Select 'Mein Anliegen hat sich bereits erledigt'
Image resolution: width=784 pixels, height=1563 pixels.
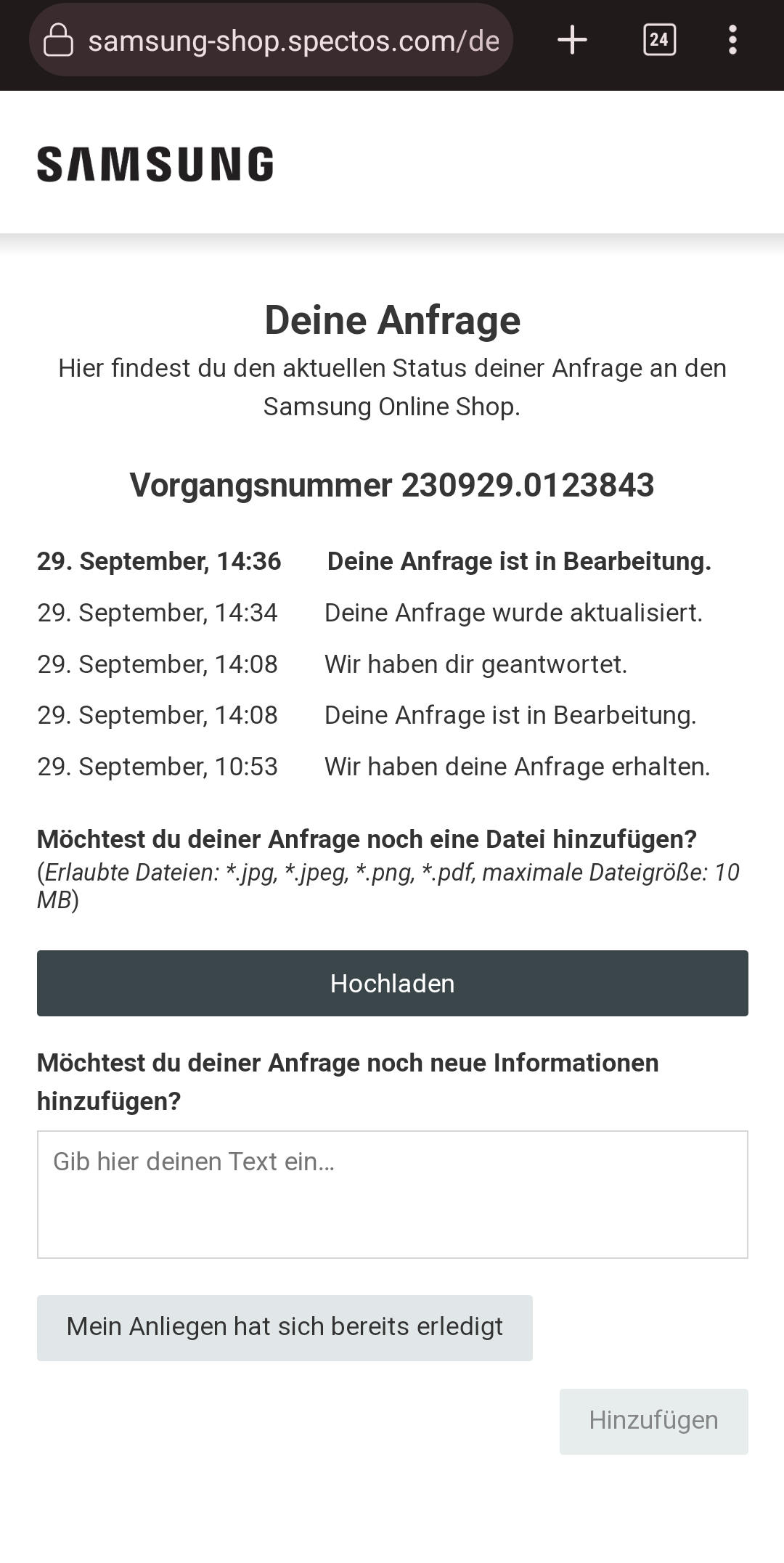[x=285, y=1328]
